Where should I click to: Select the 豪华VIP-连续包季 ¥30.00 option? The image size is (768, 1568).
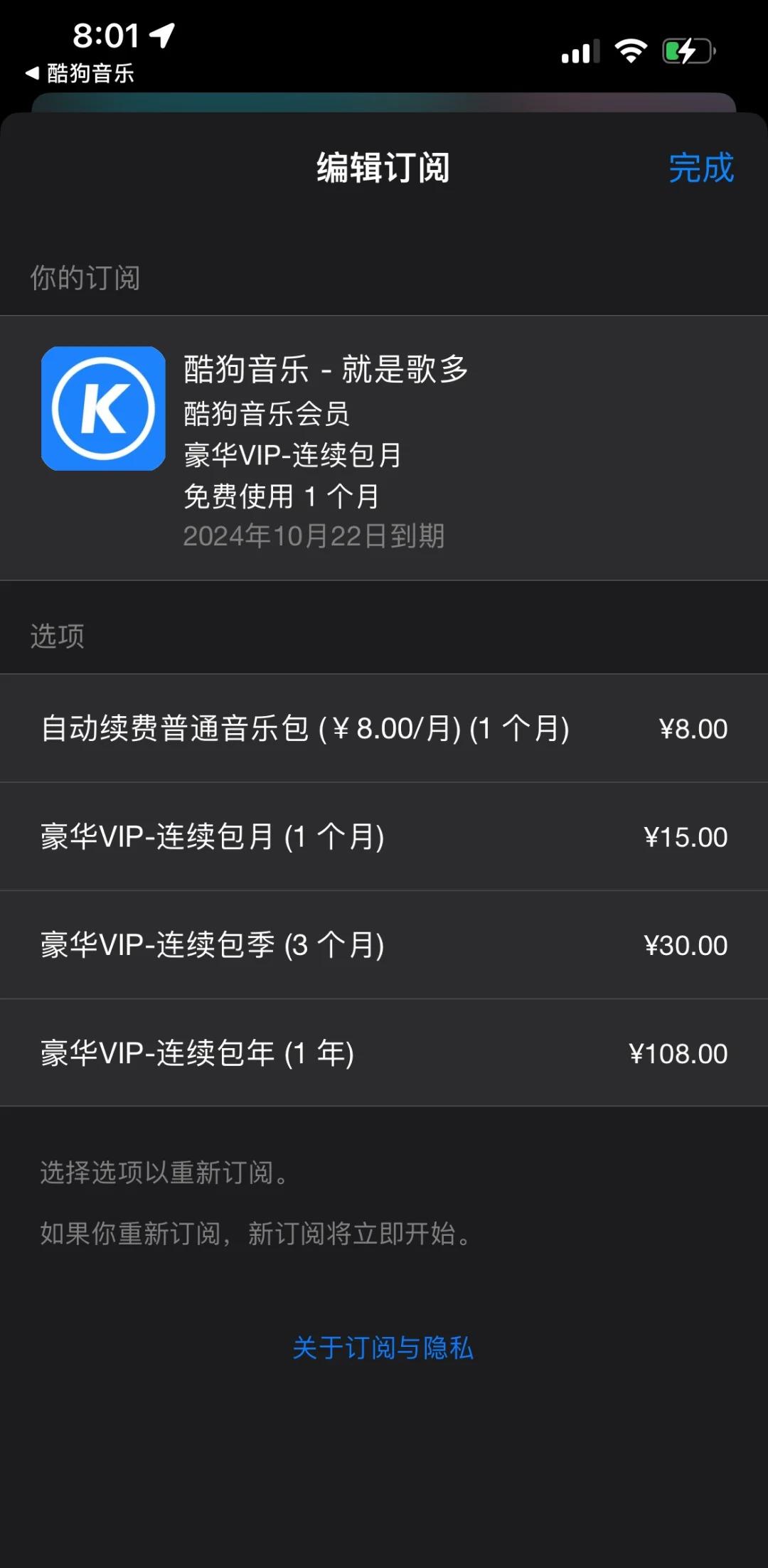(384, 945)
